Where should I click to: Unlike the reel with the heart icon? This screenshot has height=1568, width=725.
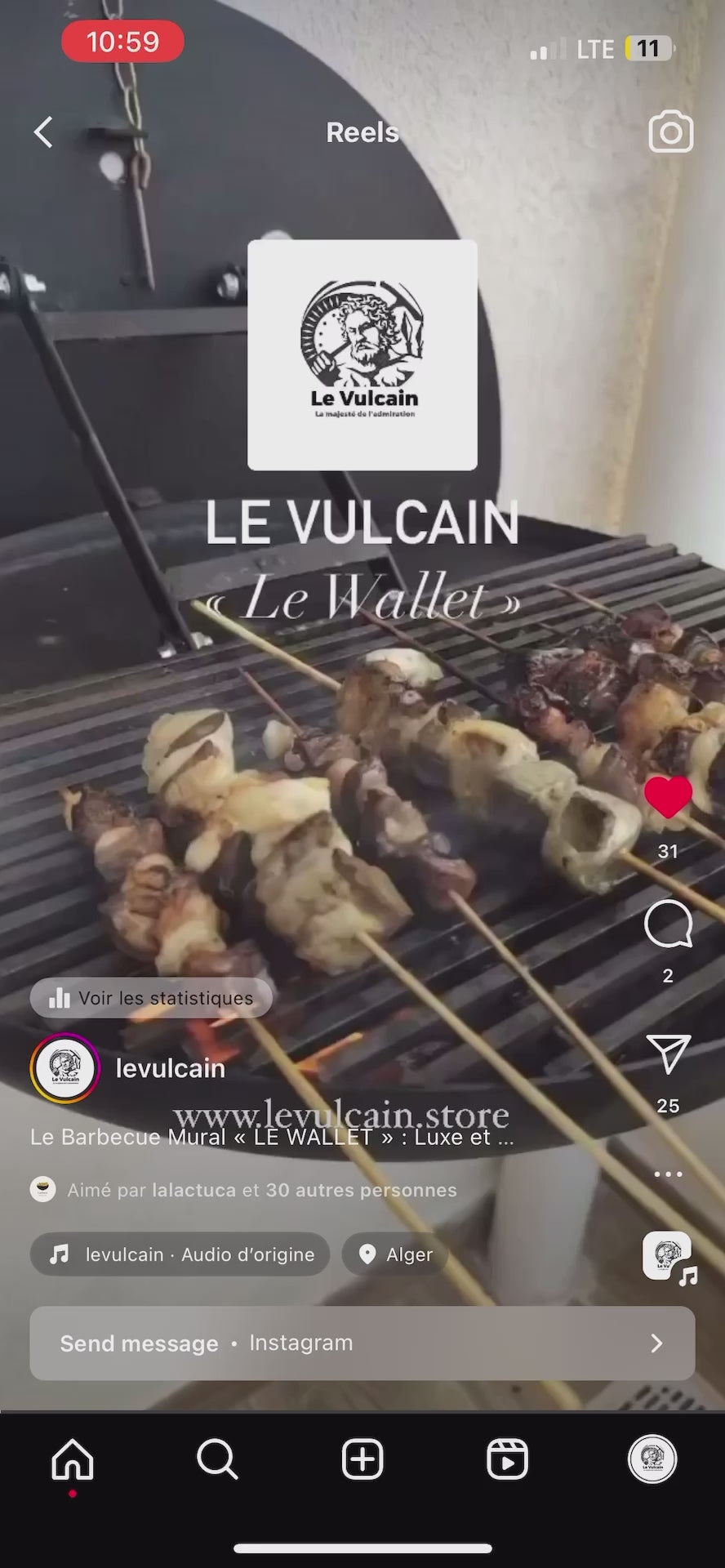coord(668,798)
